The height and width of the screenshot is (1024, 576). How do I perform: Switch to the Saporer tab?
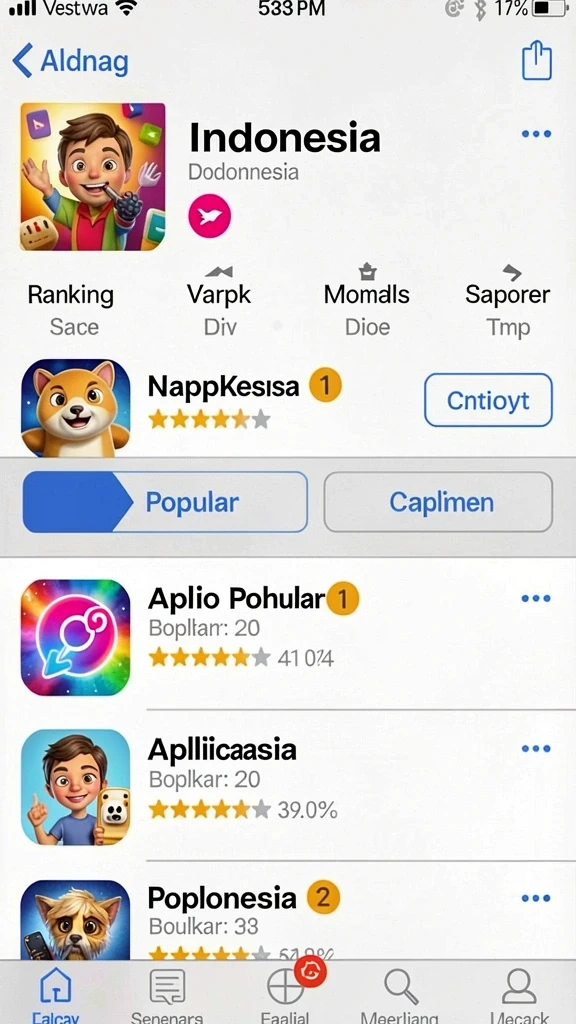tap(507, 302)
